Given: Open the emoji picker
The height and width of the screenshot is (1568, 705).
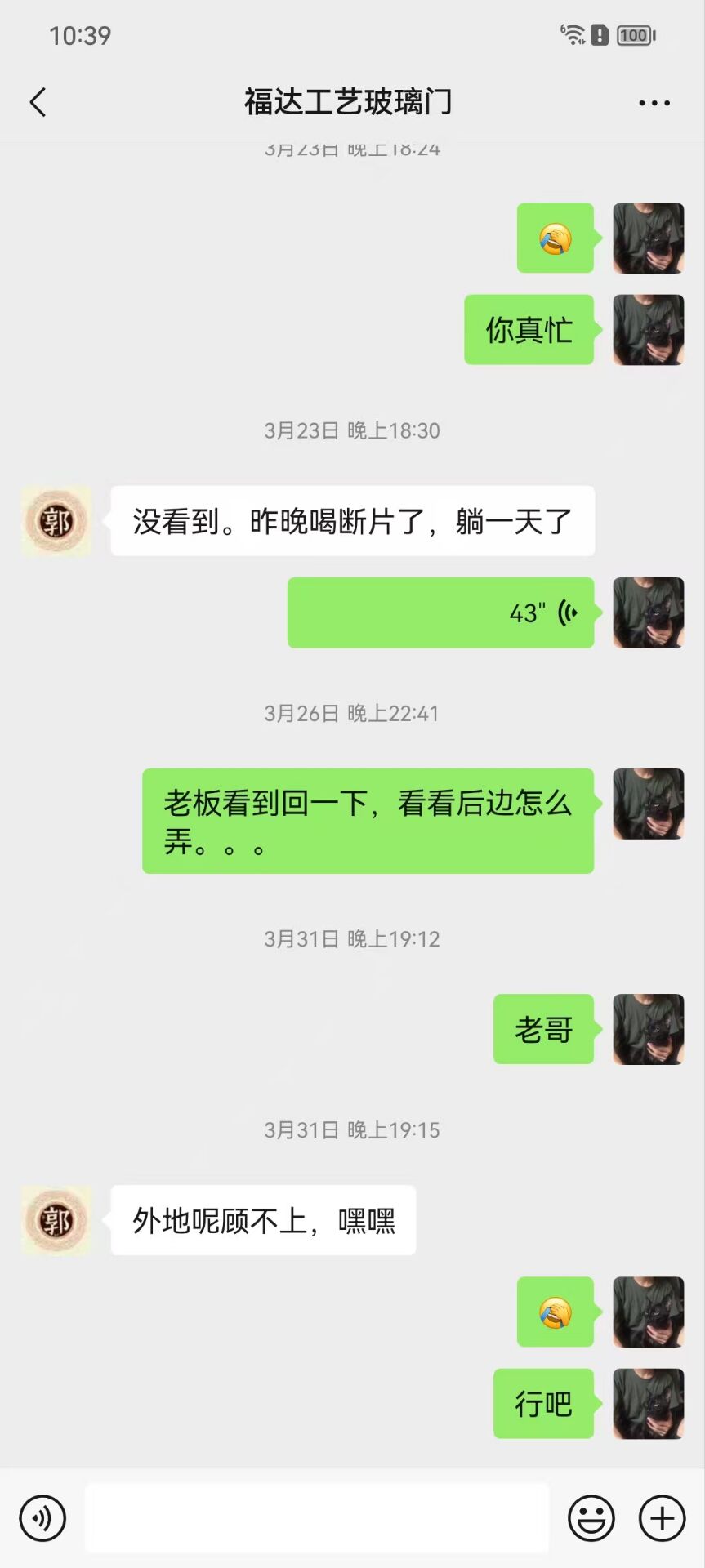Looking at the screenshot, I should 591,1518.
